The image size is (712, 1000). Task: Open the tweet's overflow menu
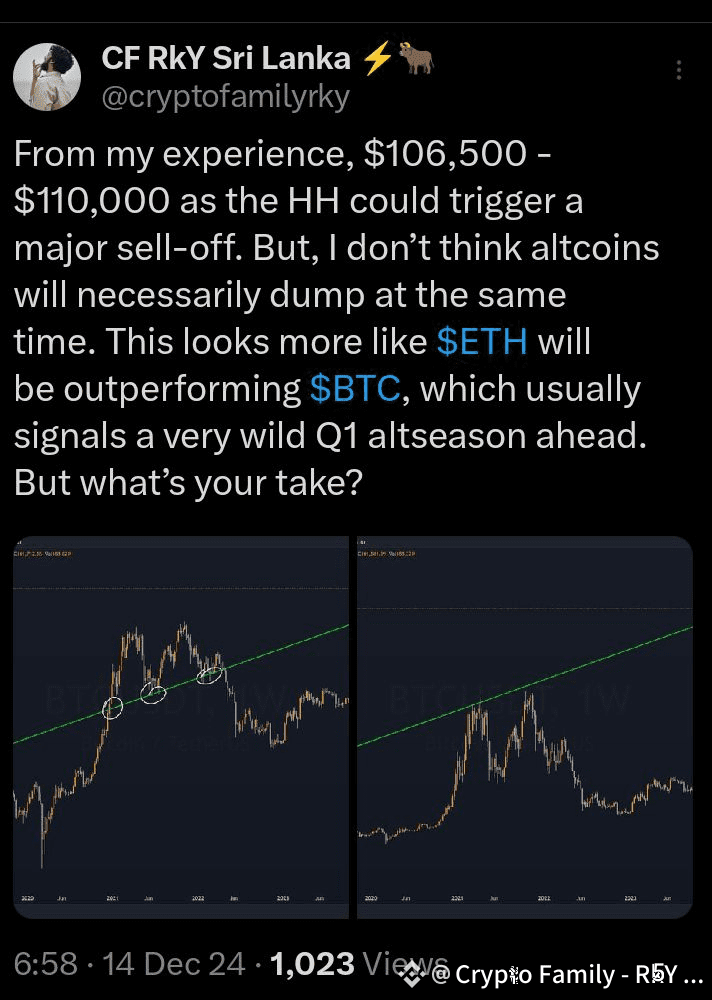(x=680, y=70)
